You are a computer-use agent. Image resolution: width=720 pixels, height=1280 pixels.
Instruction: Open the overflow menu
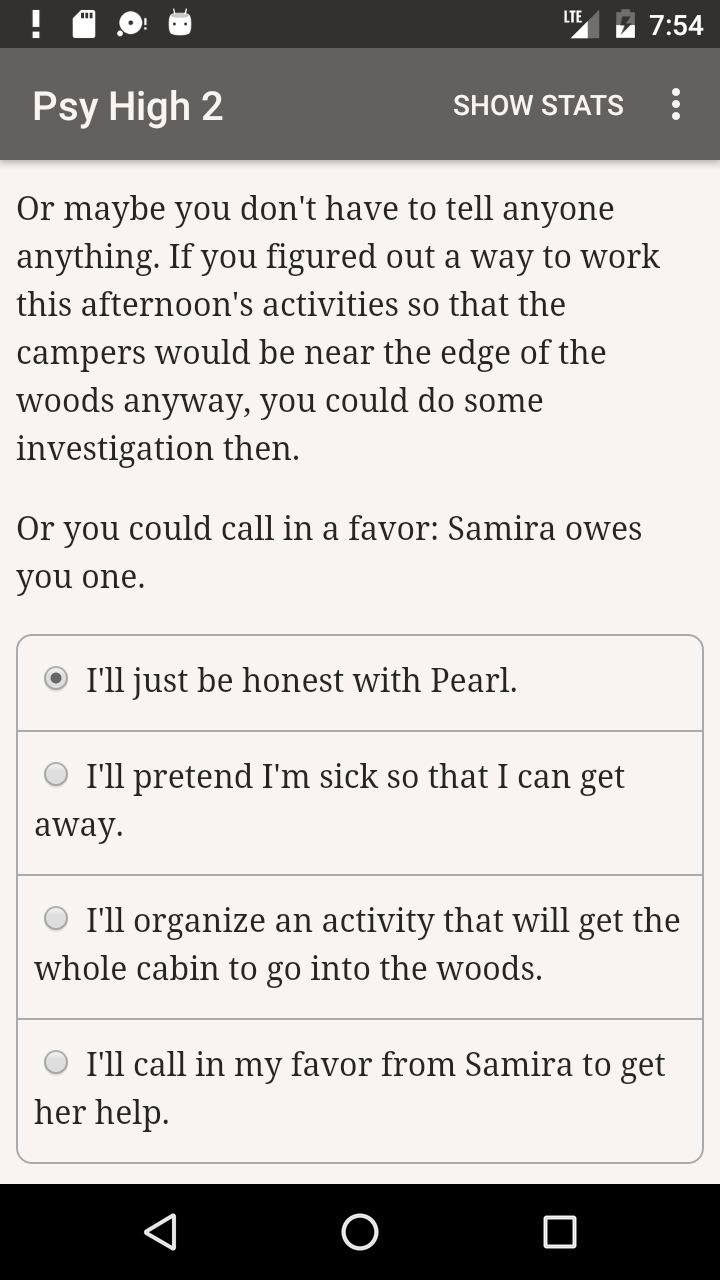[x=676, y=105]
